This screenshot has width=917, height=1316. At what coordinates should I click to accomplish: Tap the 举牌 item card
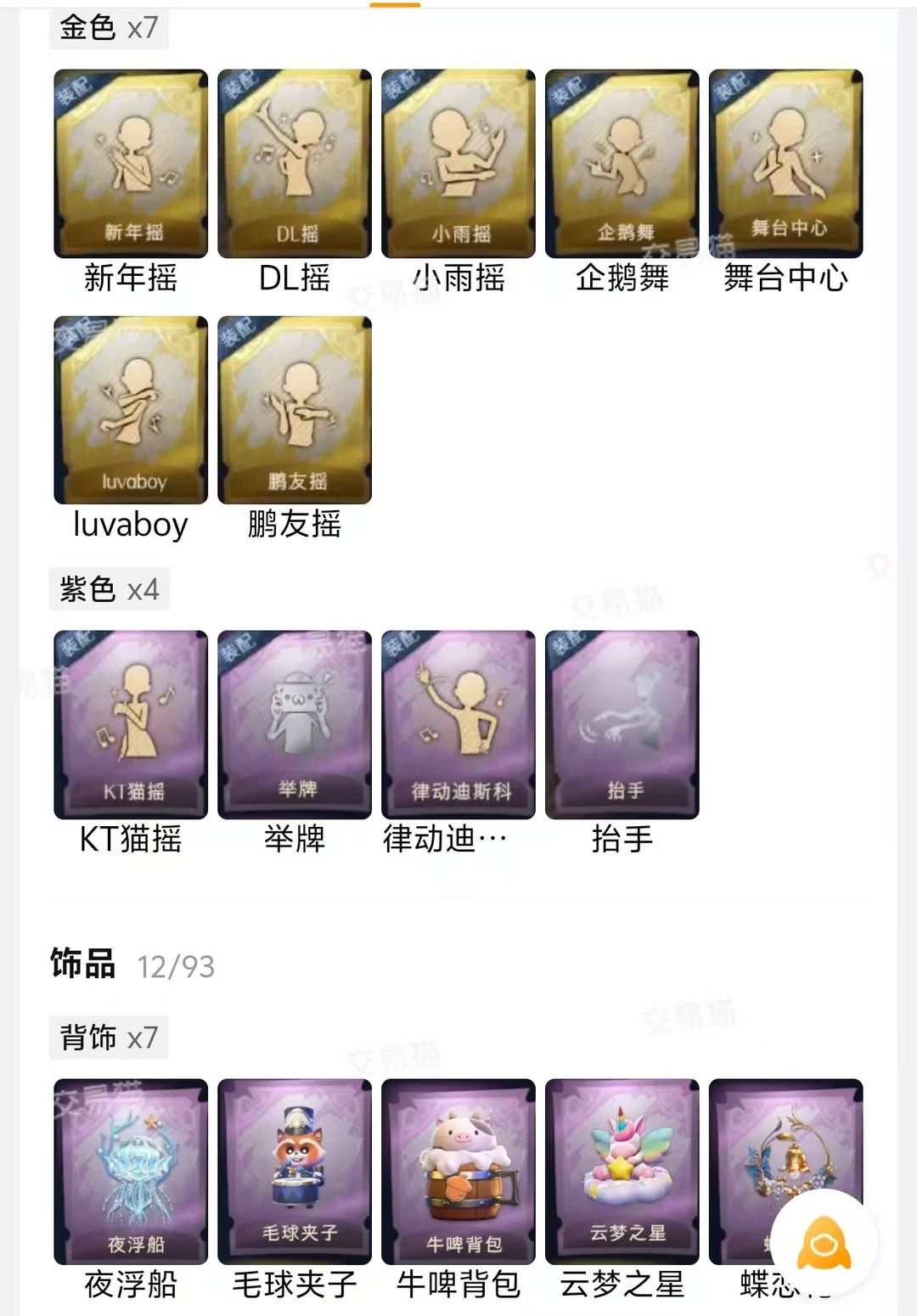pyautogui.click(x=295, y=725)
